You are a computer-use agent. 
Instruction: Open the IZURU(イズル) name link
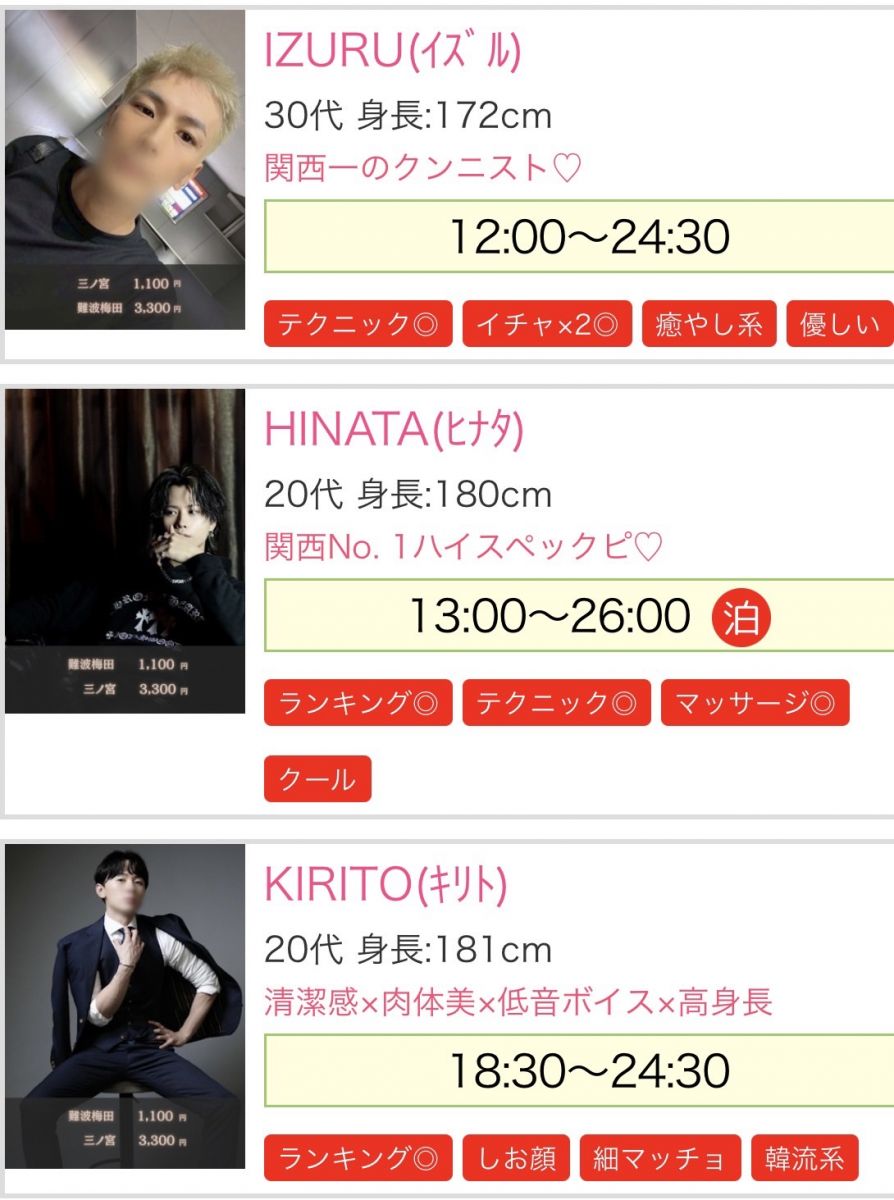coord(393,51)
